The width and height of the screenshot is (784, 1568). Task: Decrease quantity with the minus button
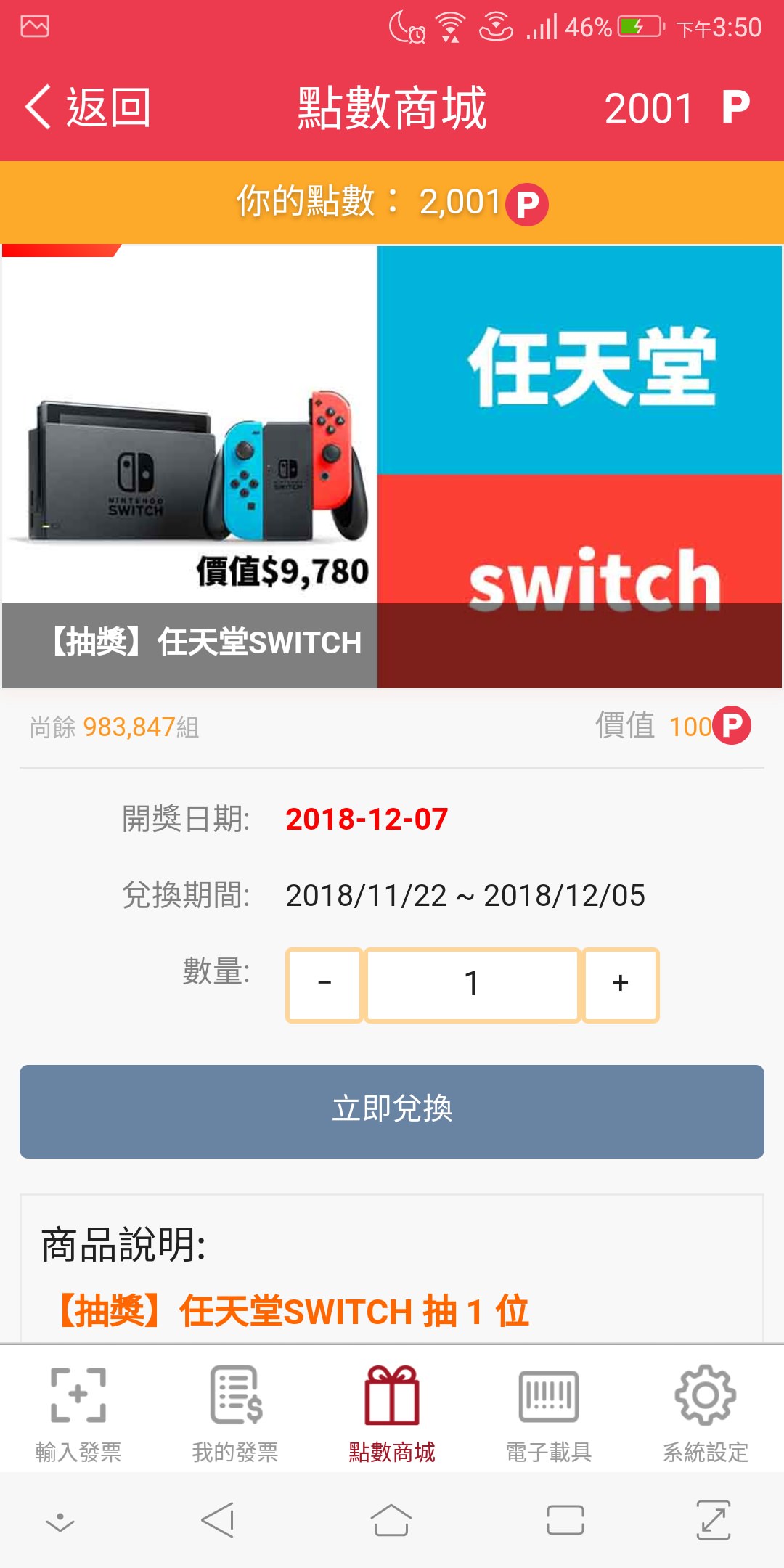click(324, 984)
